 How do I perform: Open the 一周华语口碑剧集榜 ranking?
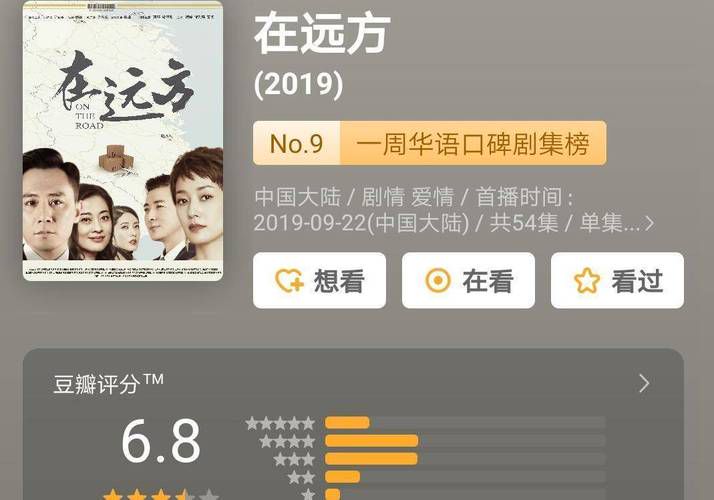[x=430, y=144]
